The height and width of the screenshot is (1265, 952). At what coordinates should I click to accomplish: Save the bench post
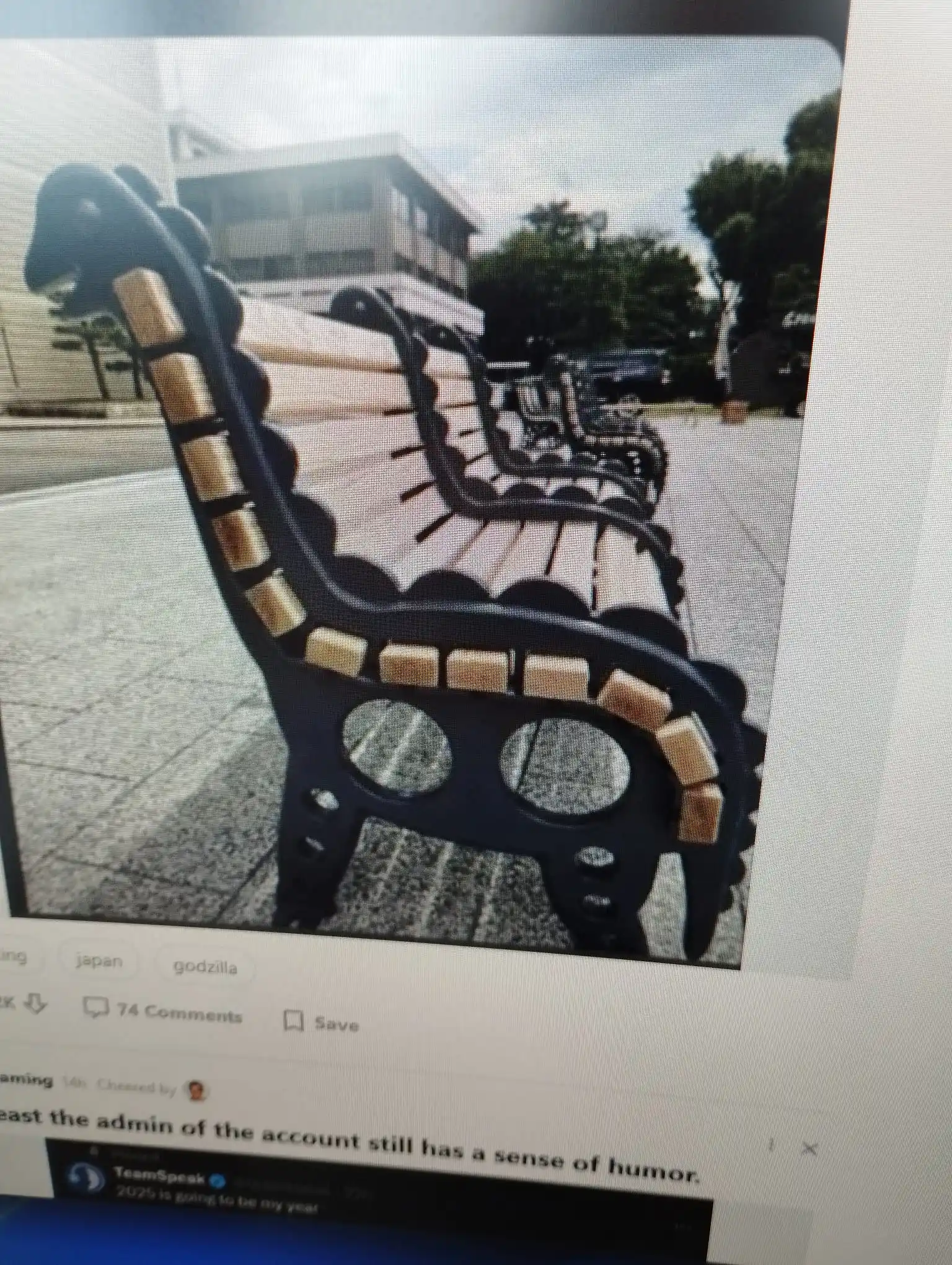322,1023
